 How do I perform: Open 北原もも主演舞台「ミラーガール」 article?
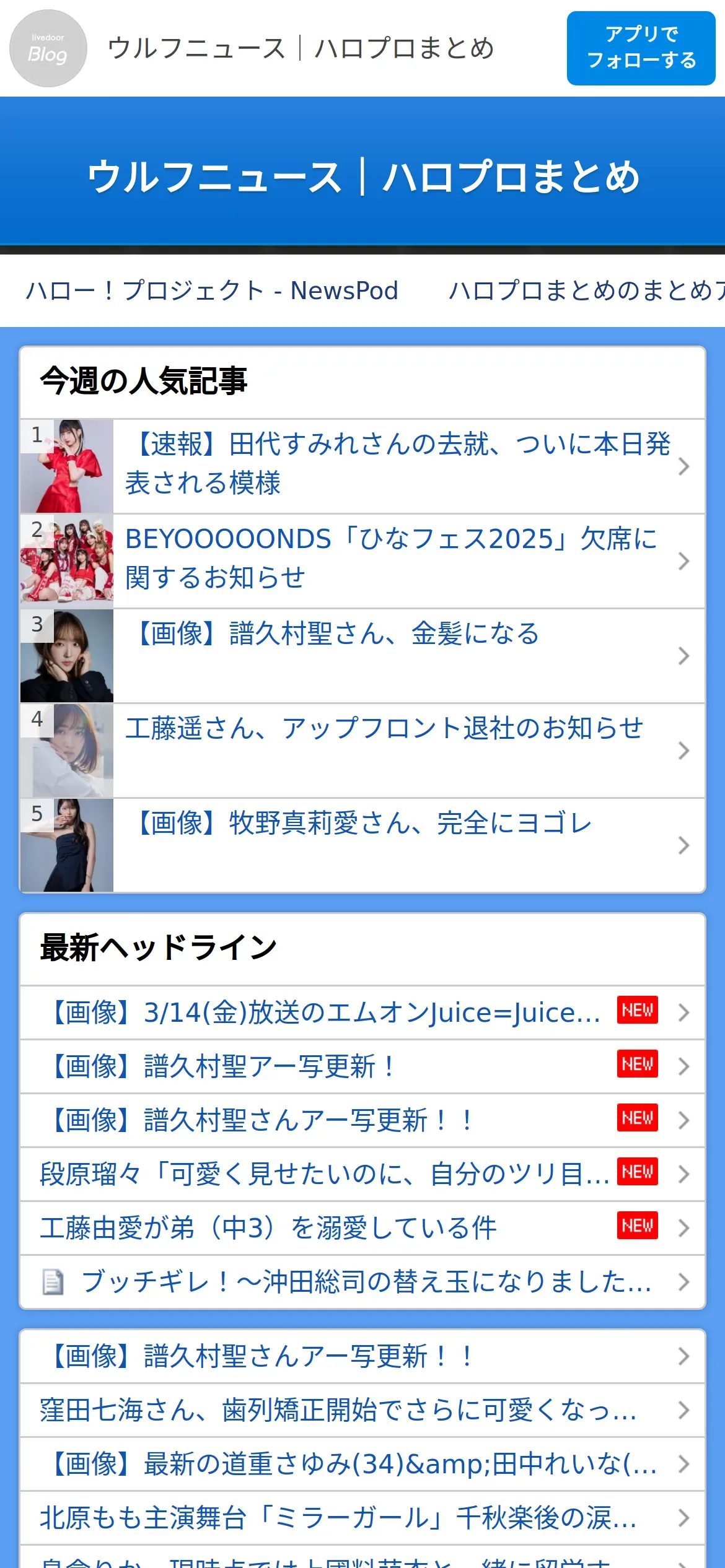pos(338,1518)
